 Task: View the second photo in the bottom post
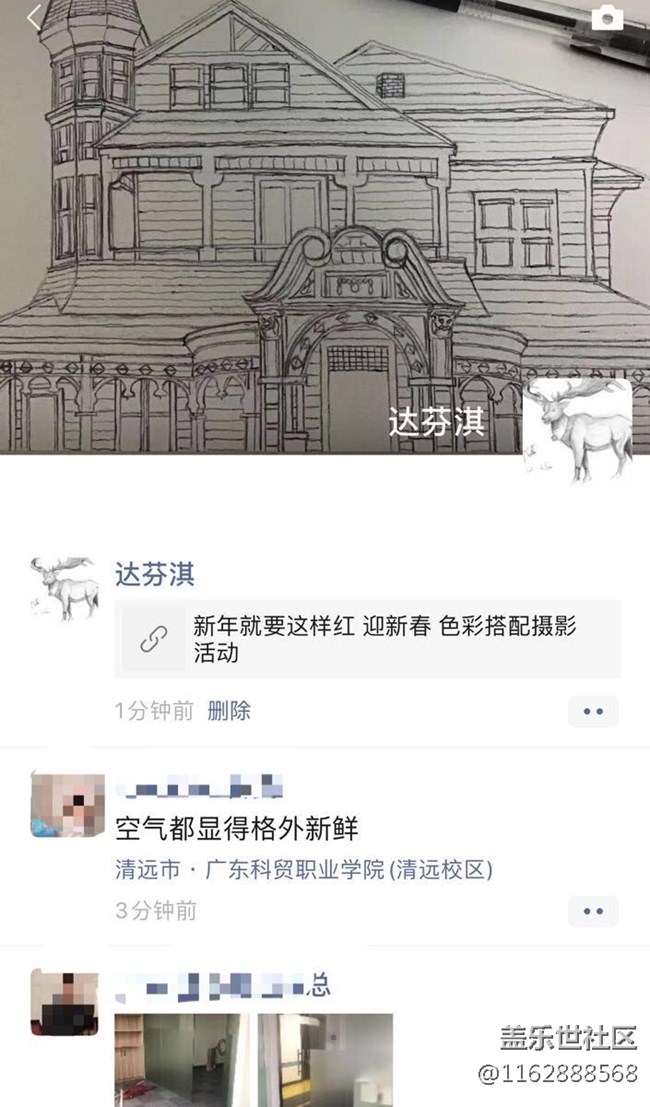click(325, 1060)
